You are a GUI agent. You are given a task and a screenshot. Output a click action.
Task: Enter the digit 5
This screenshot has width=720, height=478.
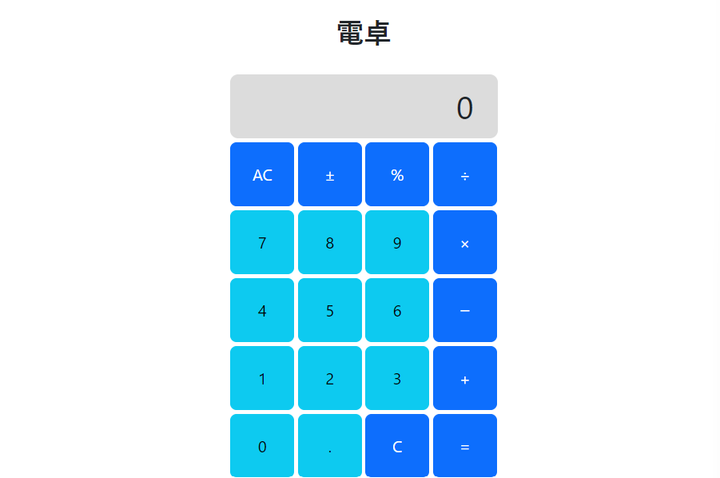point(330,310)
